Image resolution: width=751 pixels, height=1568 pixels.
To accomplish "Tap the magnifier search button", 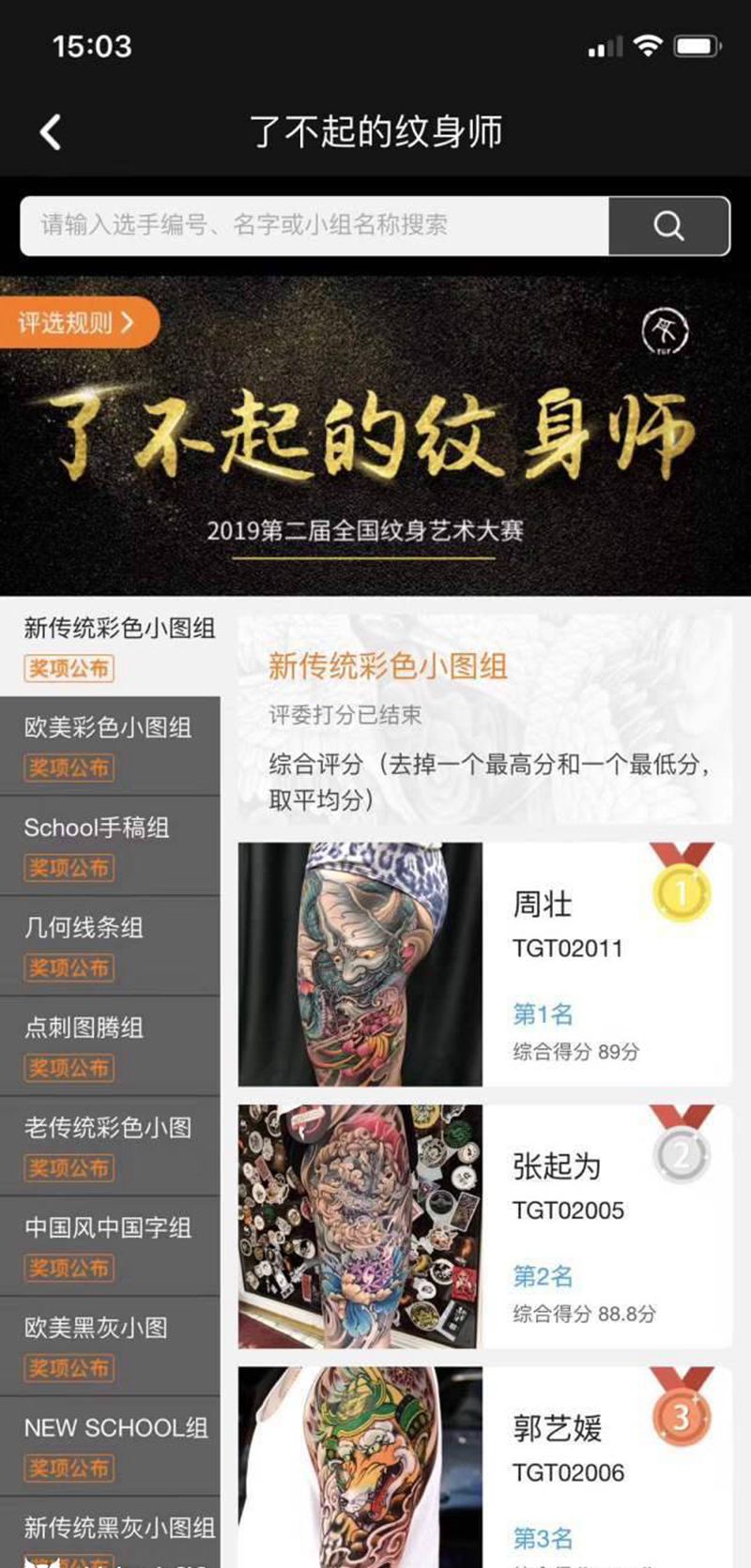I will (668, 225).
